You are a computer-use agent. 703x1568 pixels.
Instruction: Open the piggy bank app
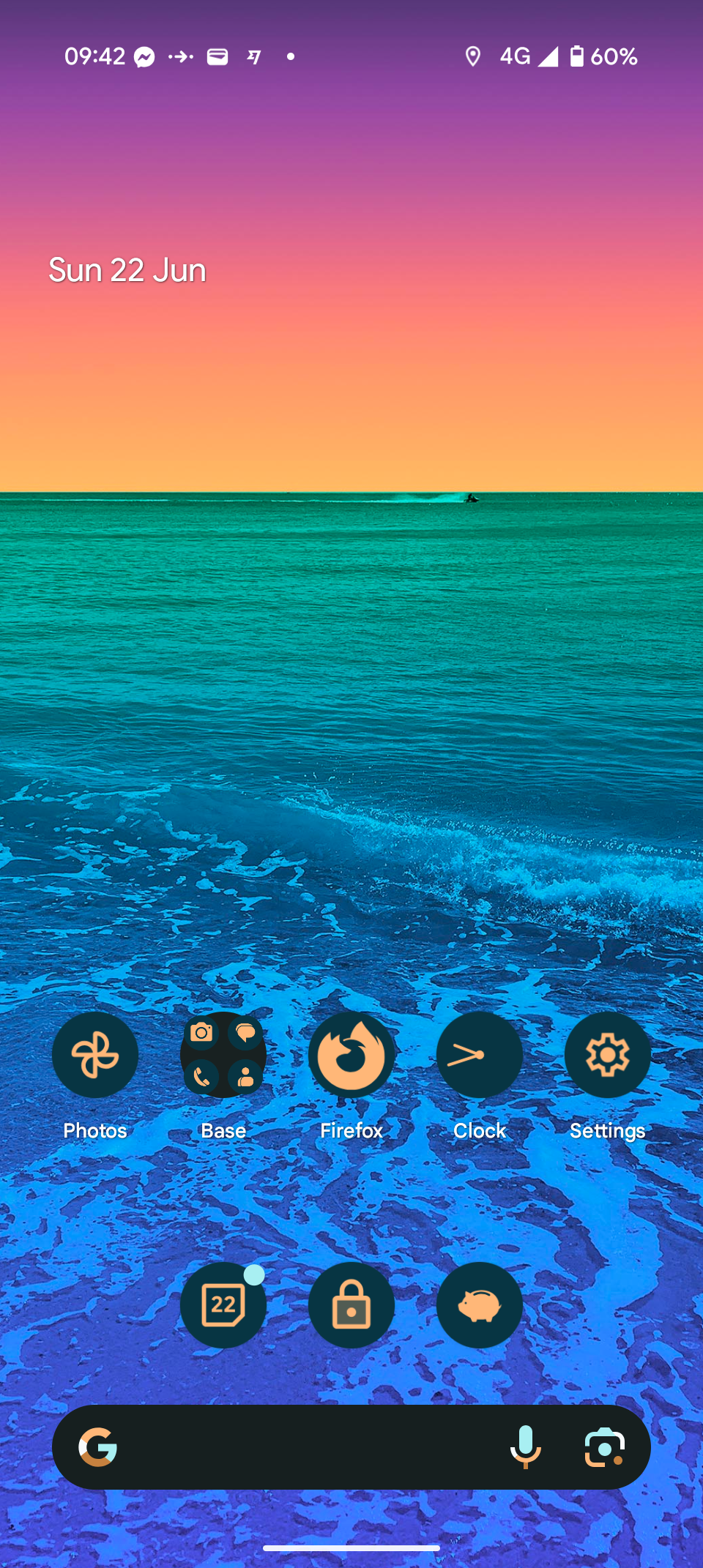pyautogui.click(x=480, y=1305)
